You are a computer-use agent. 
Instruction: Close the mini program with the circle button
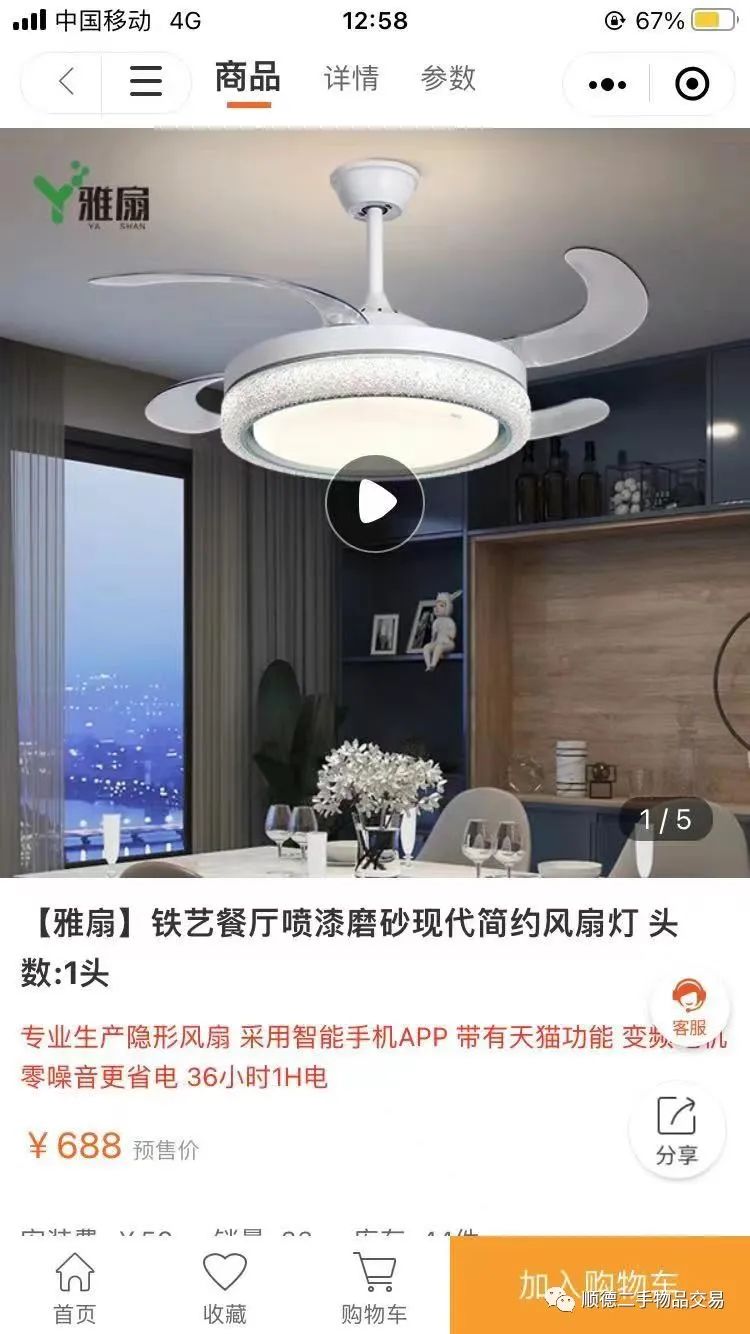692,84
